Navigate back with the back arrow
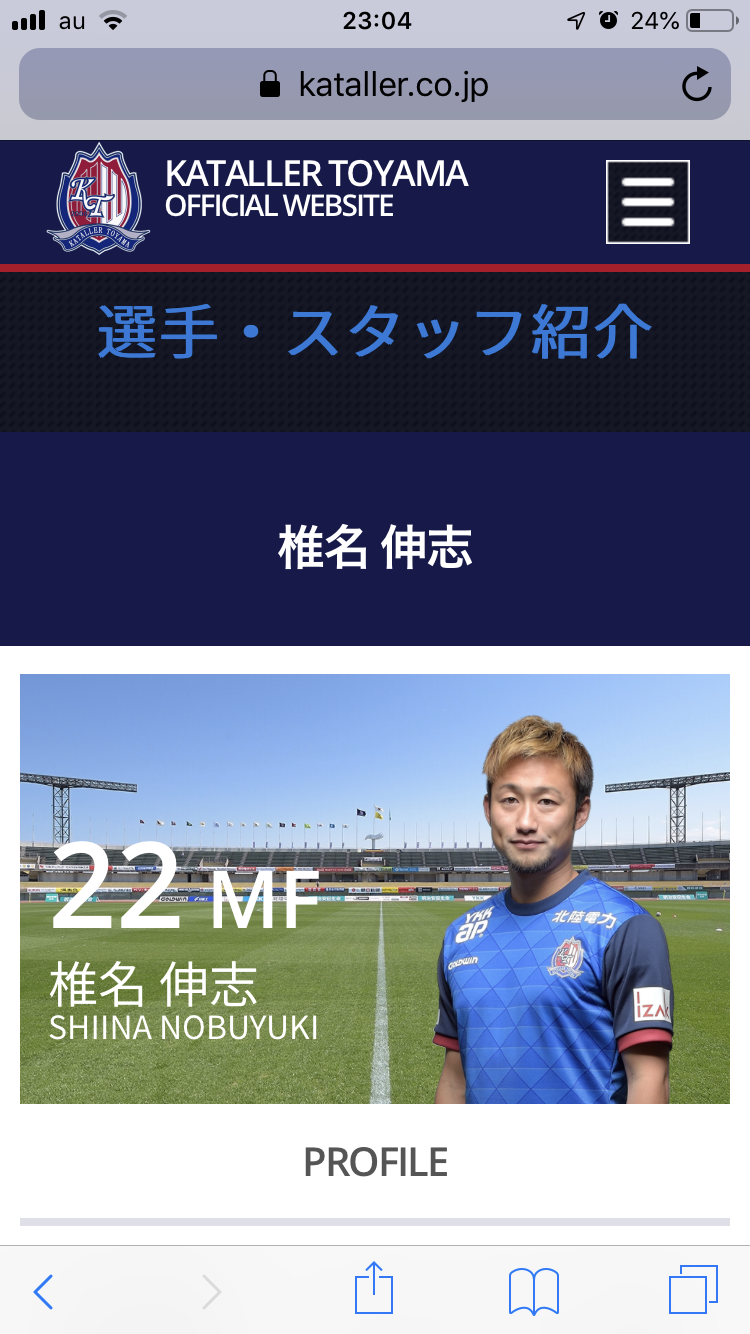 coord(42,1292)
